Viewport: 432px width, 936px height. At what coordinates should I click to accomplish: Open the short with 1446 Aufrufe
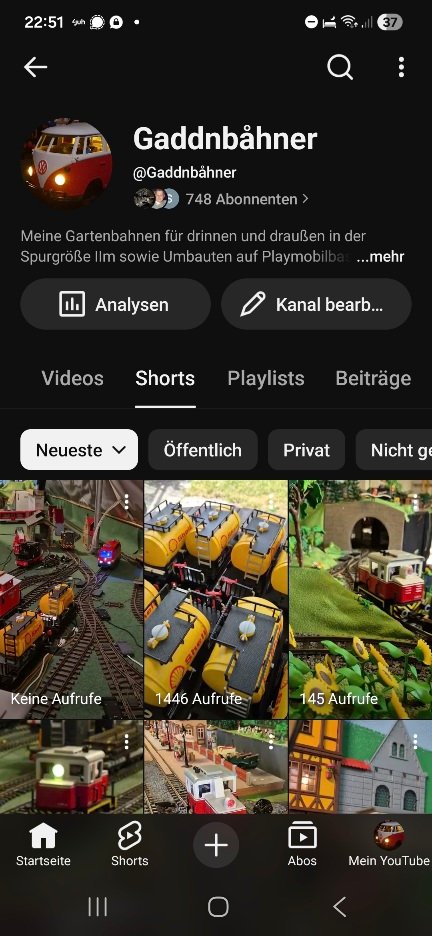tap(216, 599)
